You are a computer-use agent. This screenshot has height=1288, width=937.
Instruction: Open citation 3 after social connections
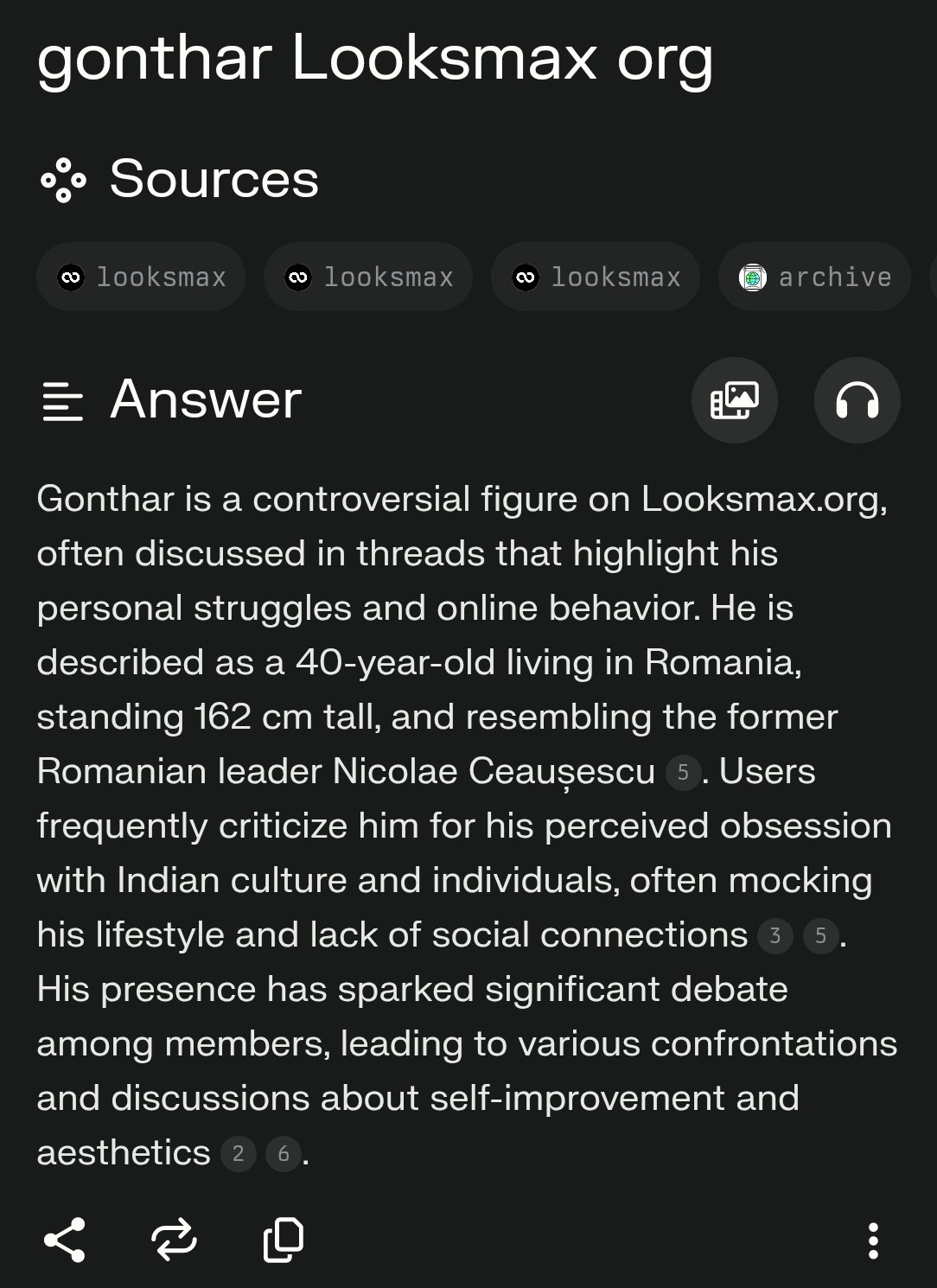(x=774, y=935)
